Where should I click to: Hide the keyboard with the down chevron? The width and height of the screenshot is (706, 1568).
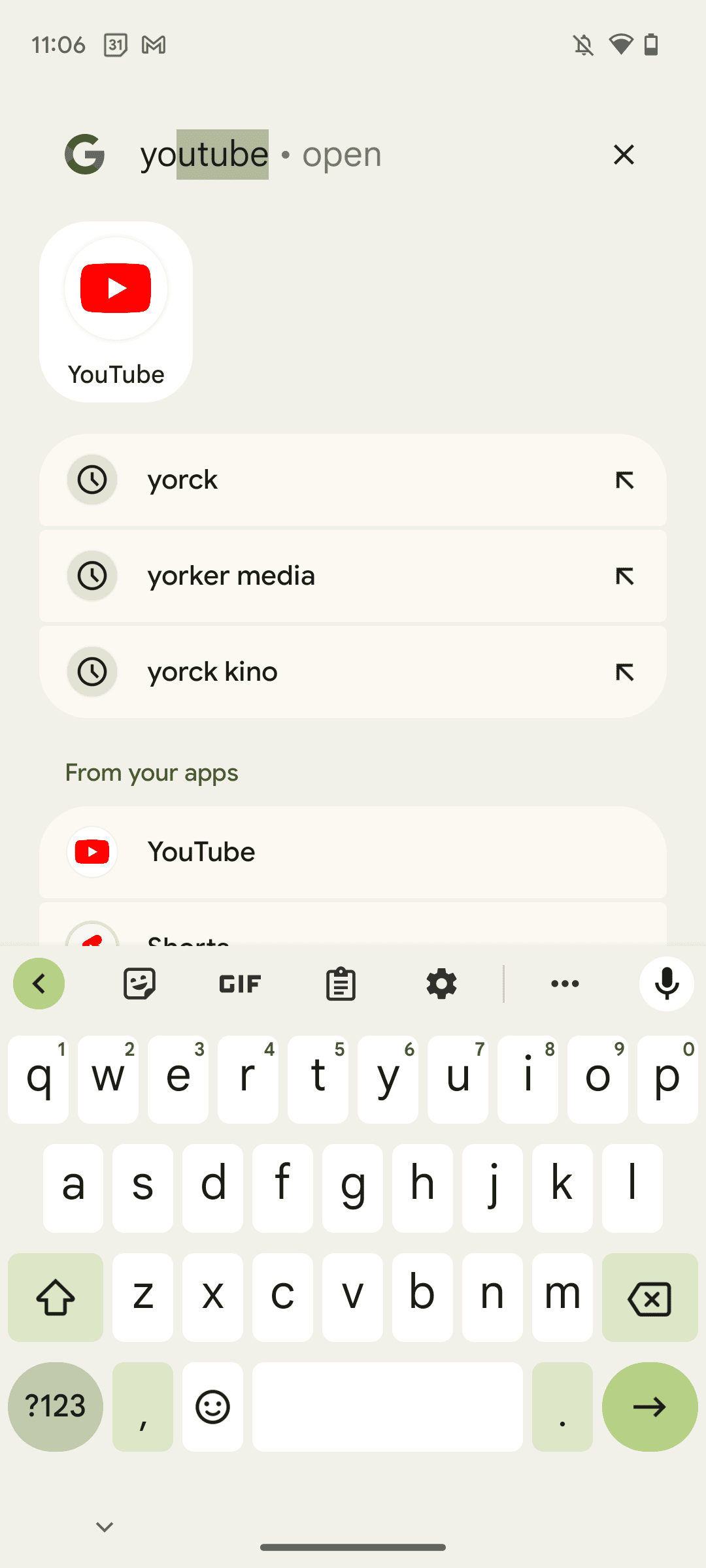coord(105,1527)
